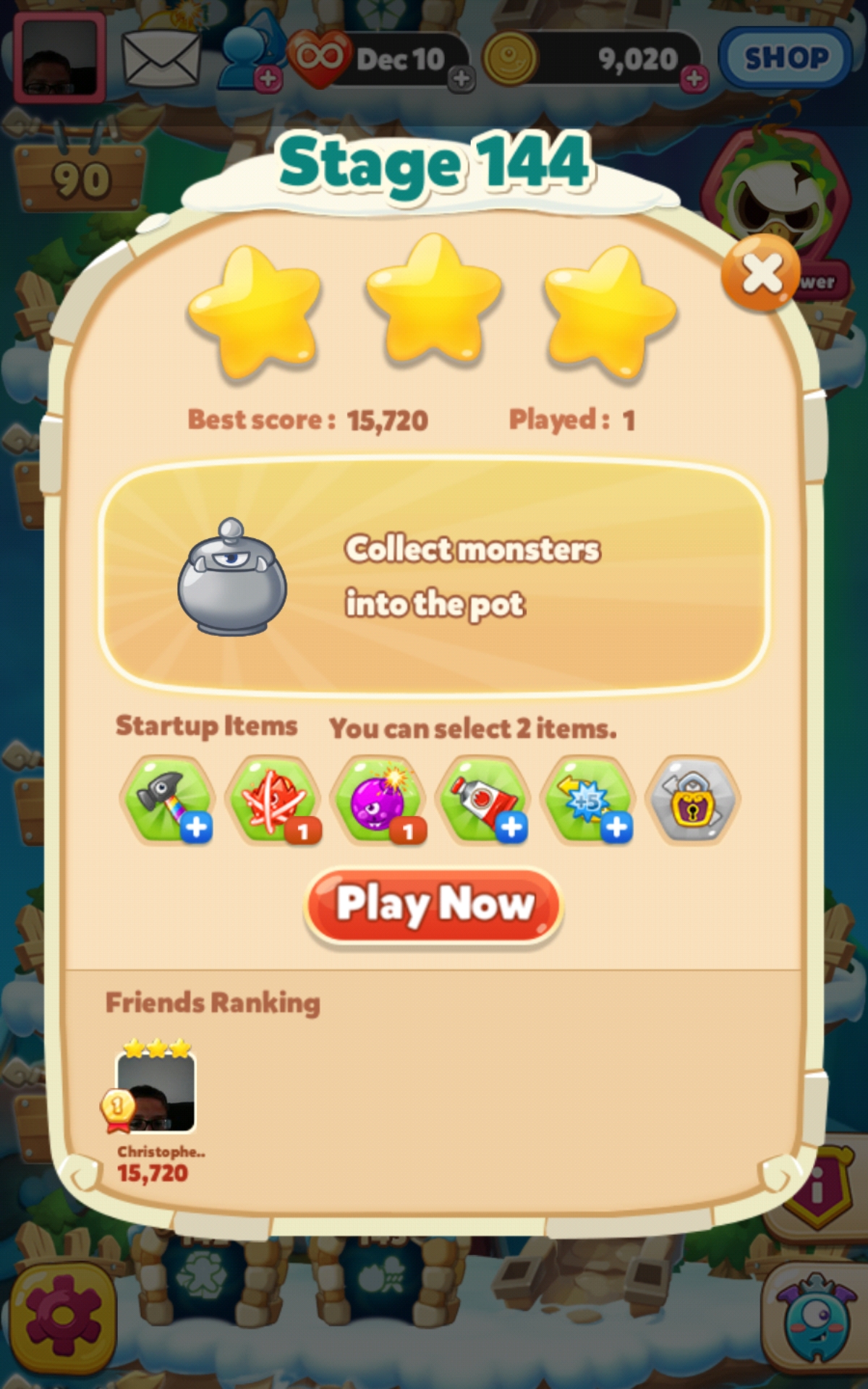The width and height of the screenshot is (868, 1389).
Task: Open the player profile picture
Action: point(60,58)
